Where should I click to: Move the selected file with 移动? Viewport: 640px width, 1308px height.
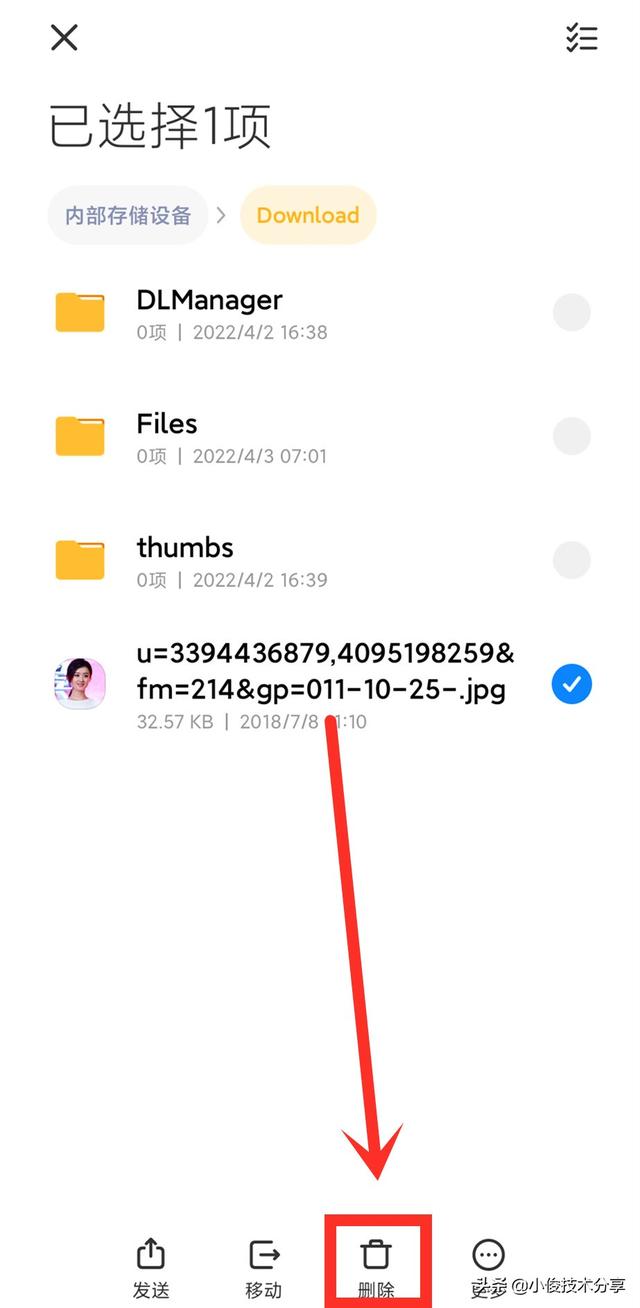pos(264,1266)
